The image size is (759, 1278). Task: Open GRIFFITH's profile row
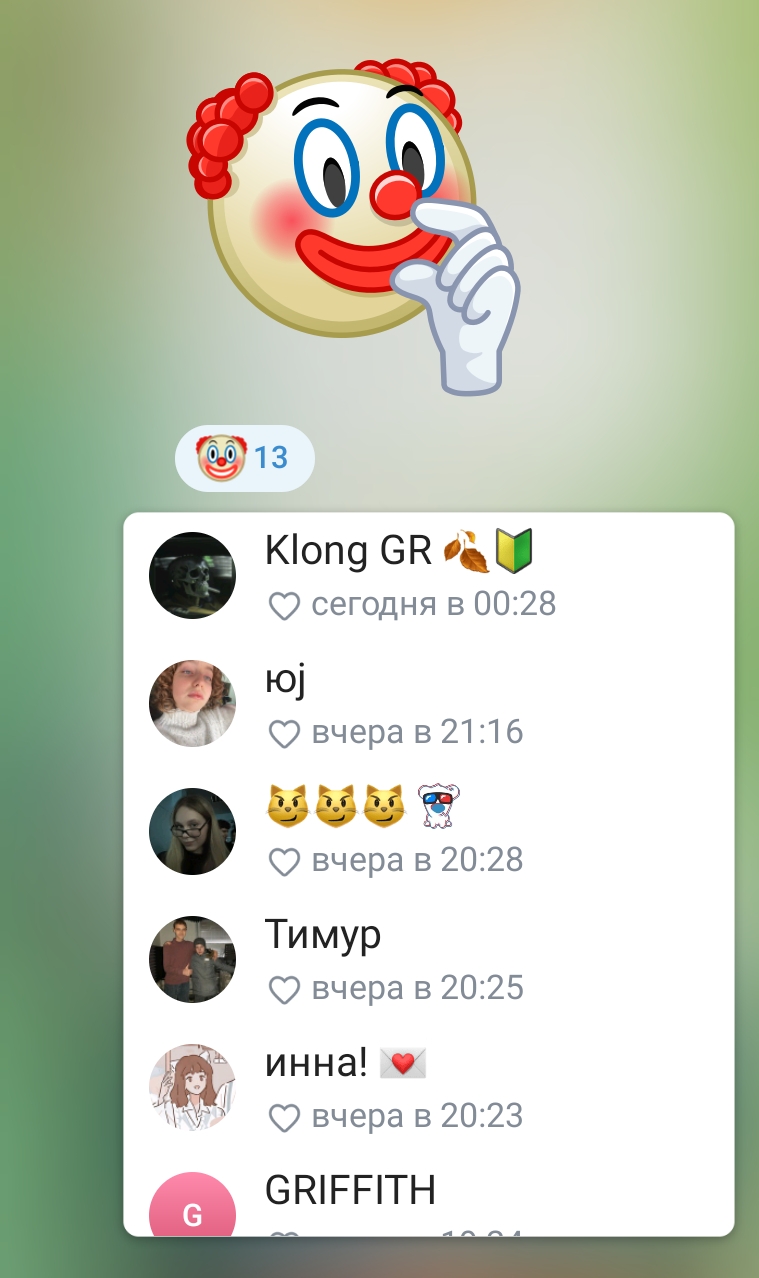429,1194
